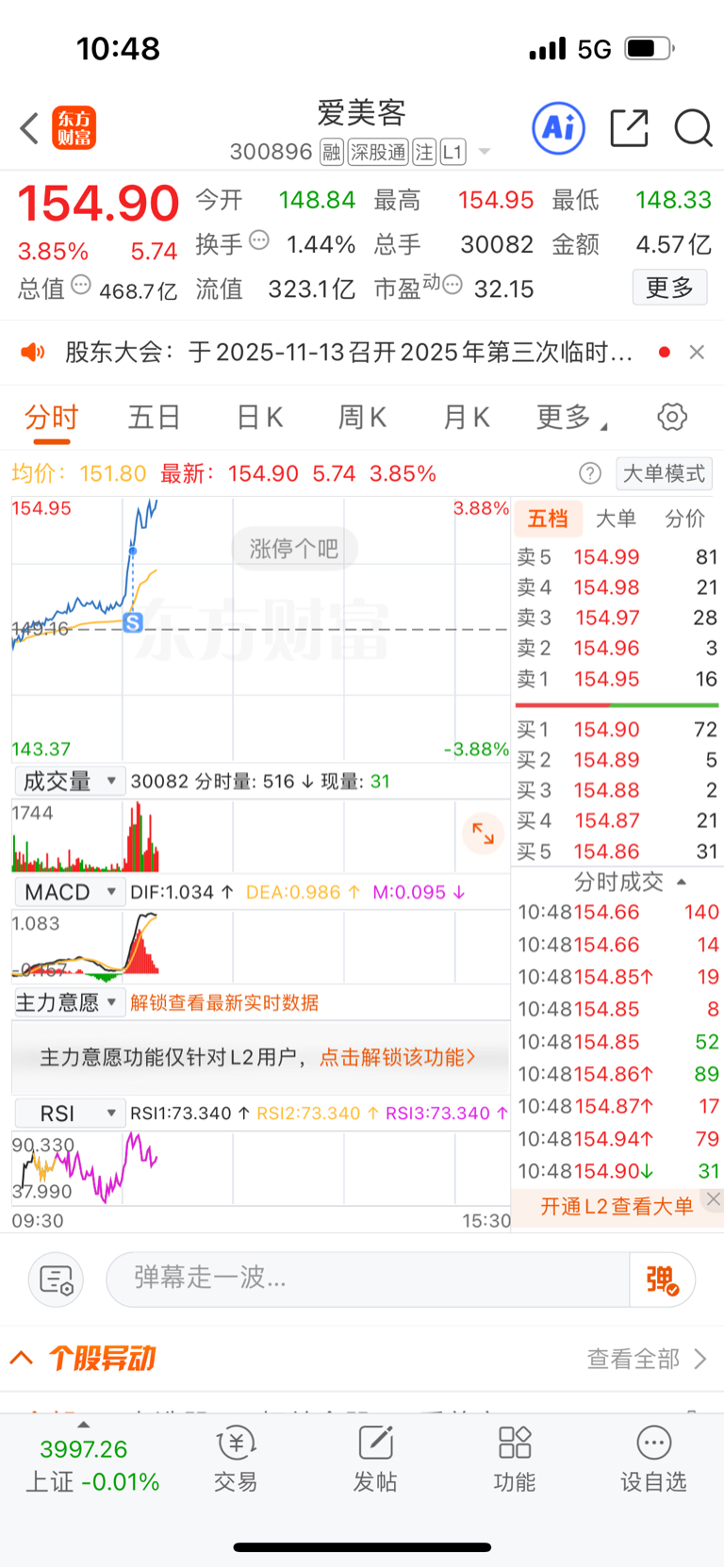
Task: Change the MACD indicator dropdown
Action: click(x=69, y=892)
